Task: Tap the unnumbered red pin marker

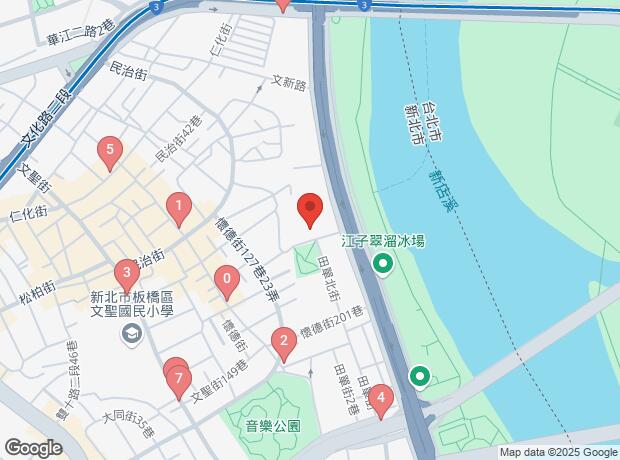Action: pos(310,209)
